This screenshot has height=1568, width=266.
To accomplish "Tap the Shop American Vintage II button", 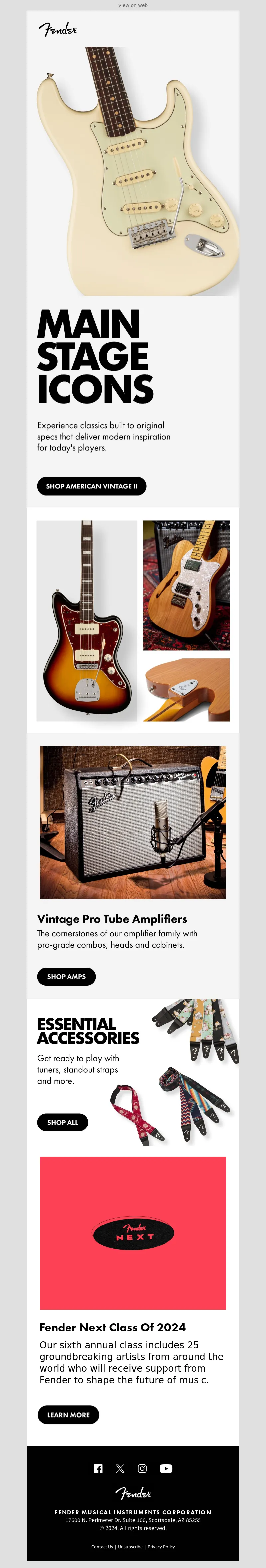I will point(92,486).
